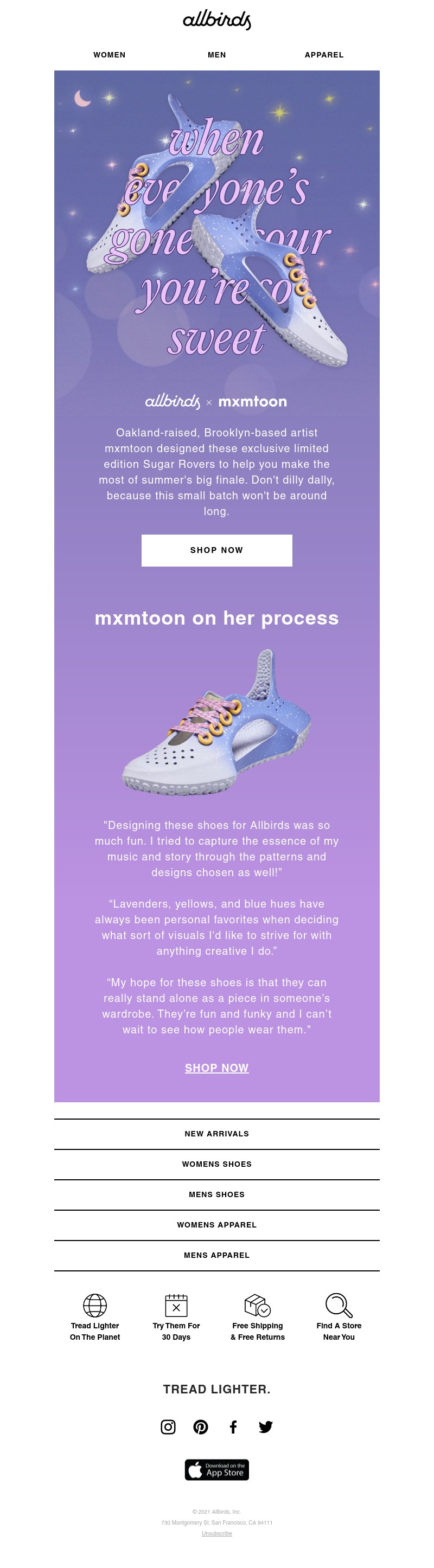Open Allbirds on Instagram
The height and width of the screenshot is (1568, 434).
coord(168,1427)
